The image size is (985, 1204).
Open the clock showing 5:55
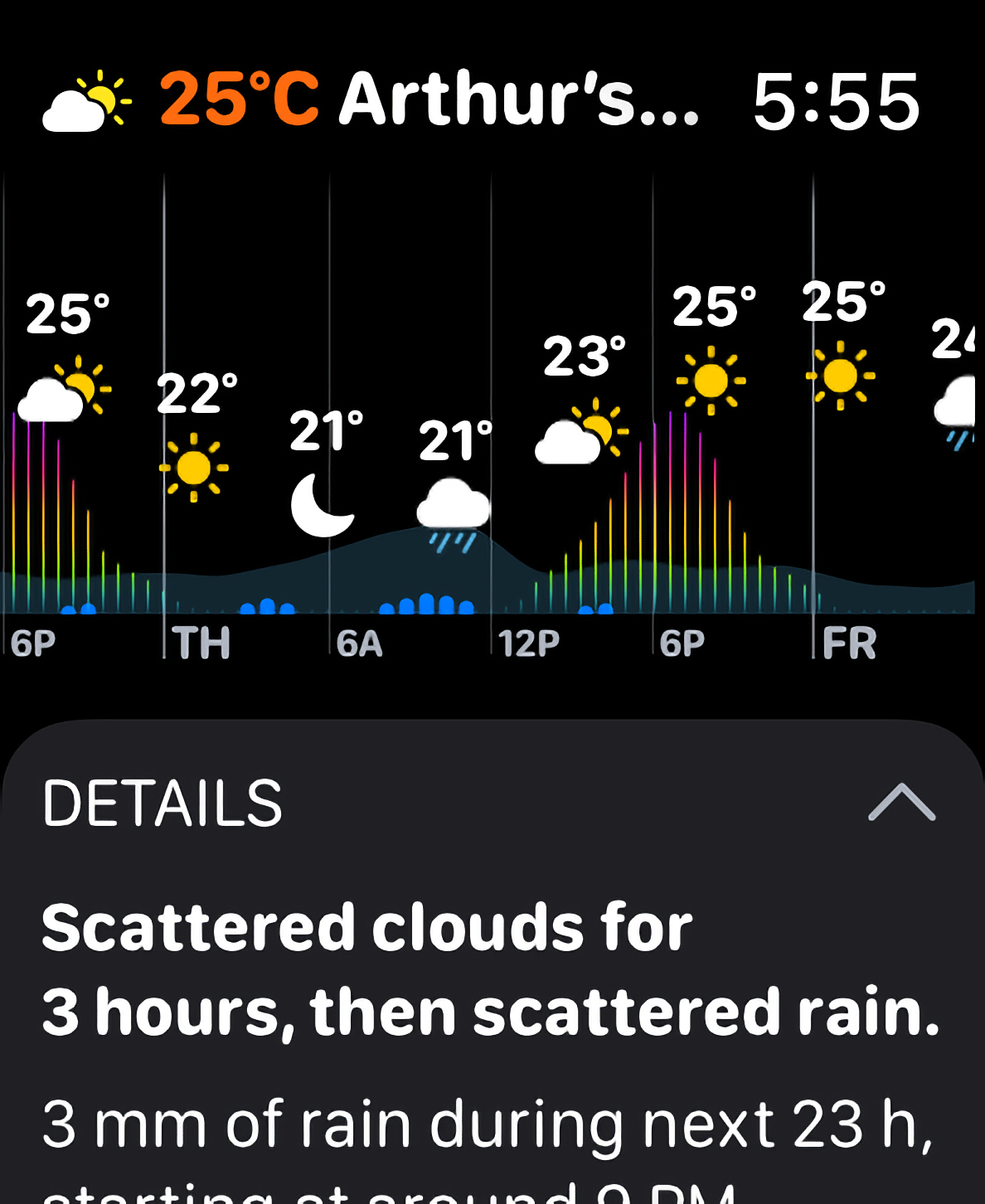pyautogui.click(x=833, y=101)
